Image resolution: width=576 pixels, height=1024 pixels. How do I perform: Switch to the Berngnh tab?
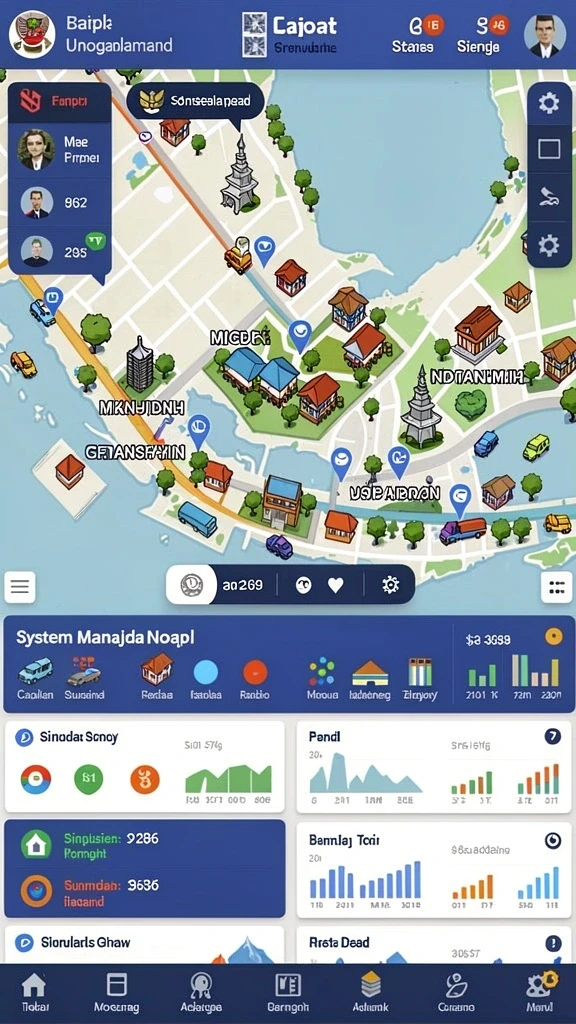(x=288, y=993)
